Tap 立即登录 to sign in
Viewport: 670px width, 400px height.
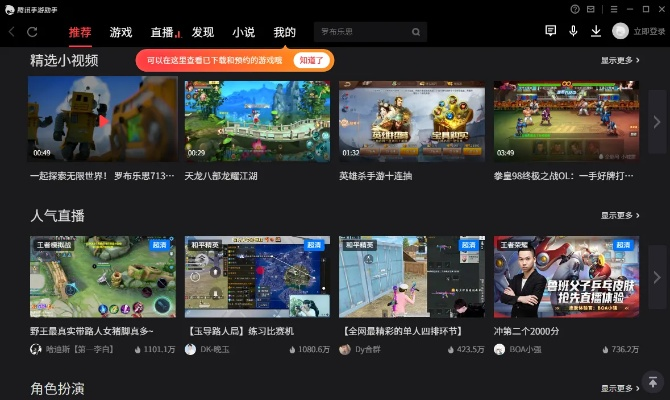648,32
